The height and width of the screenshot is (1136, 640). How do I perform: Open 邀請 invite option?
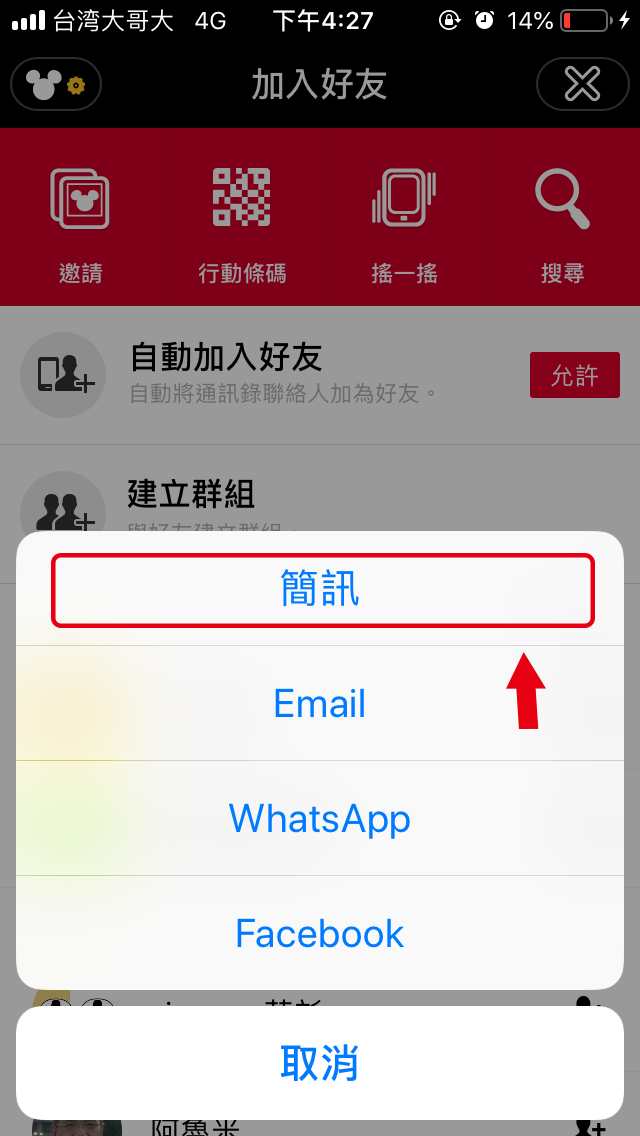coord(80,217)
